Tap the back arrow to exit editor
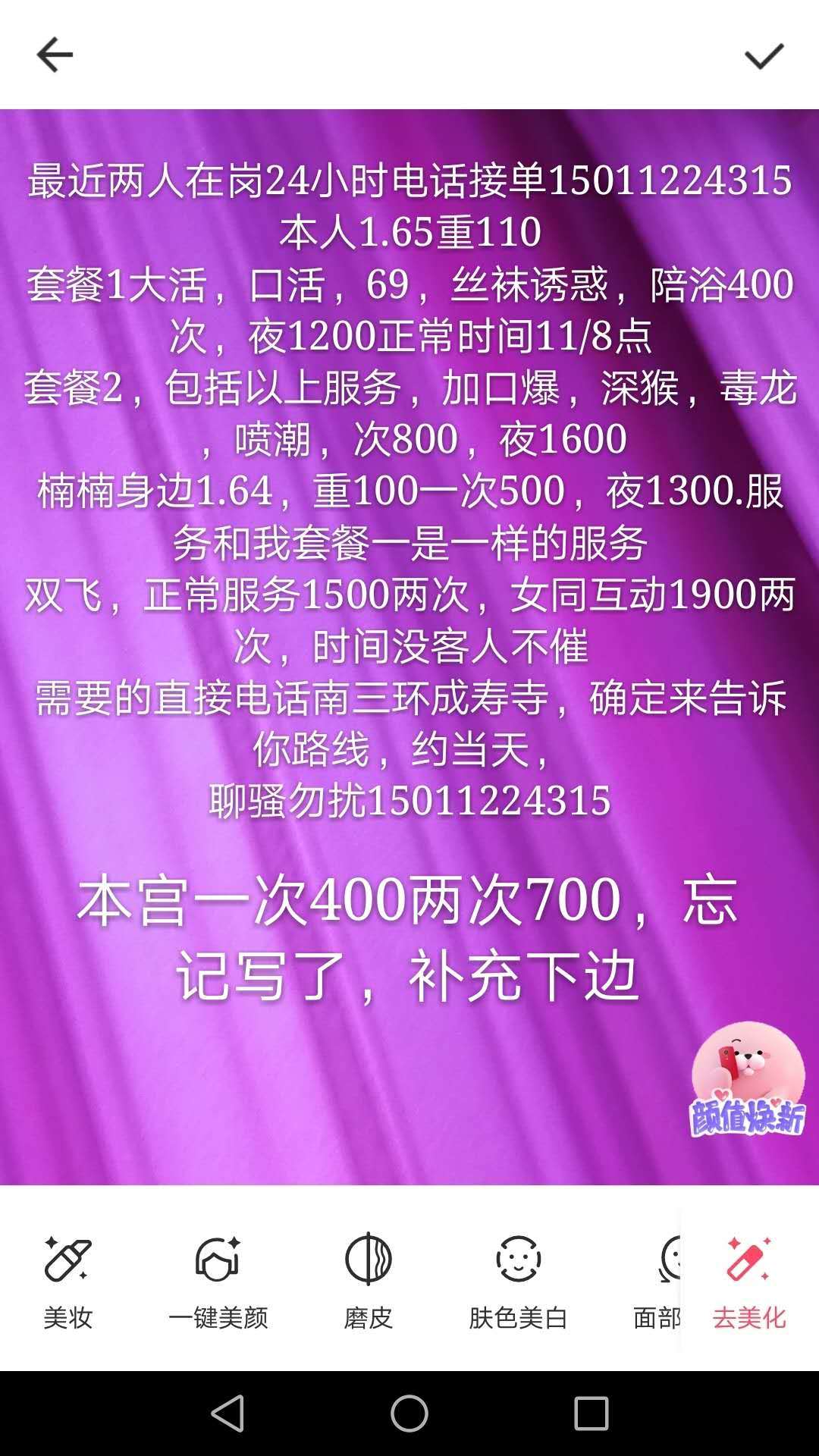Screen dimensions: 819x1456 coord(53,55)
